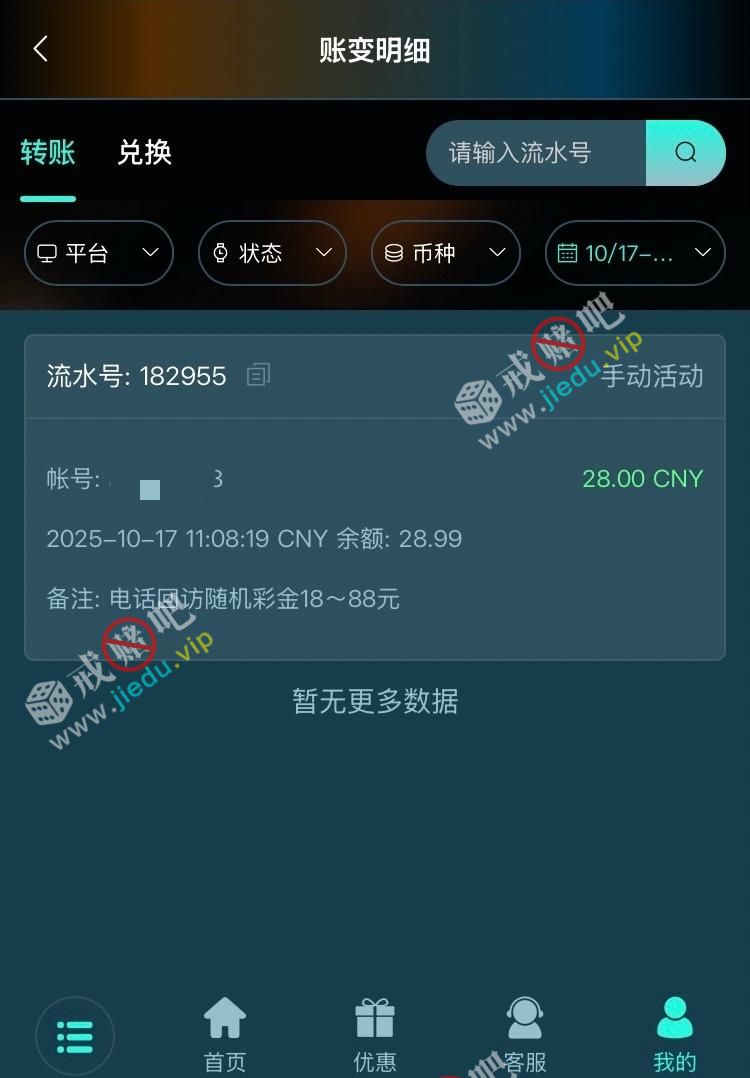The height and width of the screenshot is (1078, 750).
Task: Tap the search magnifier button
Action: 685,153
